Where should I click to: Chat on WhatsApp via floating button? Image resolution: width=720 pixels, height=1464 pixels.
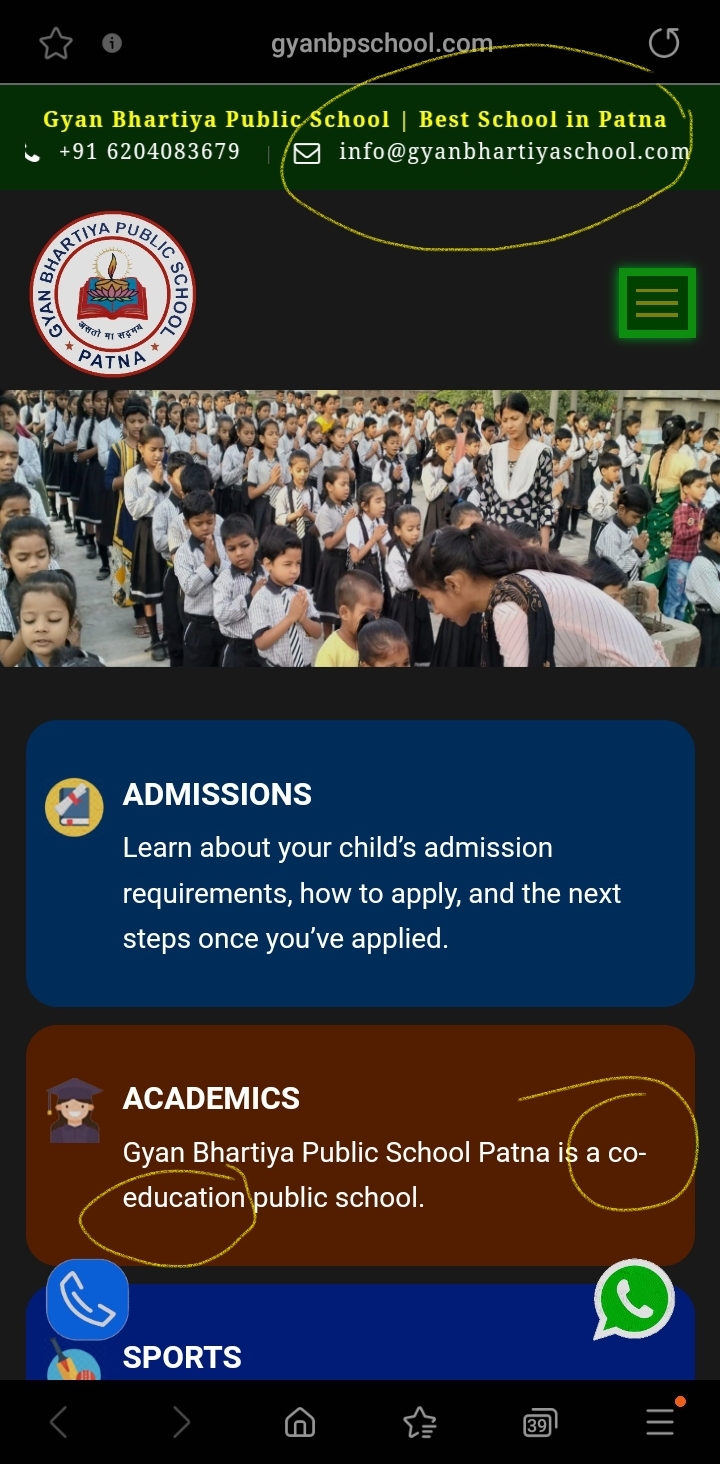(634, 1299)
